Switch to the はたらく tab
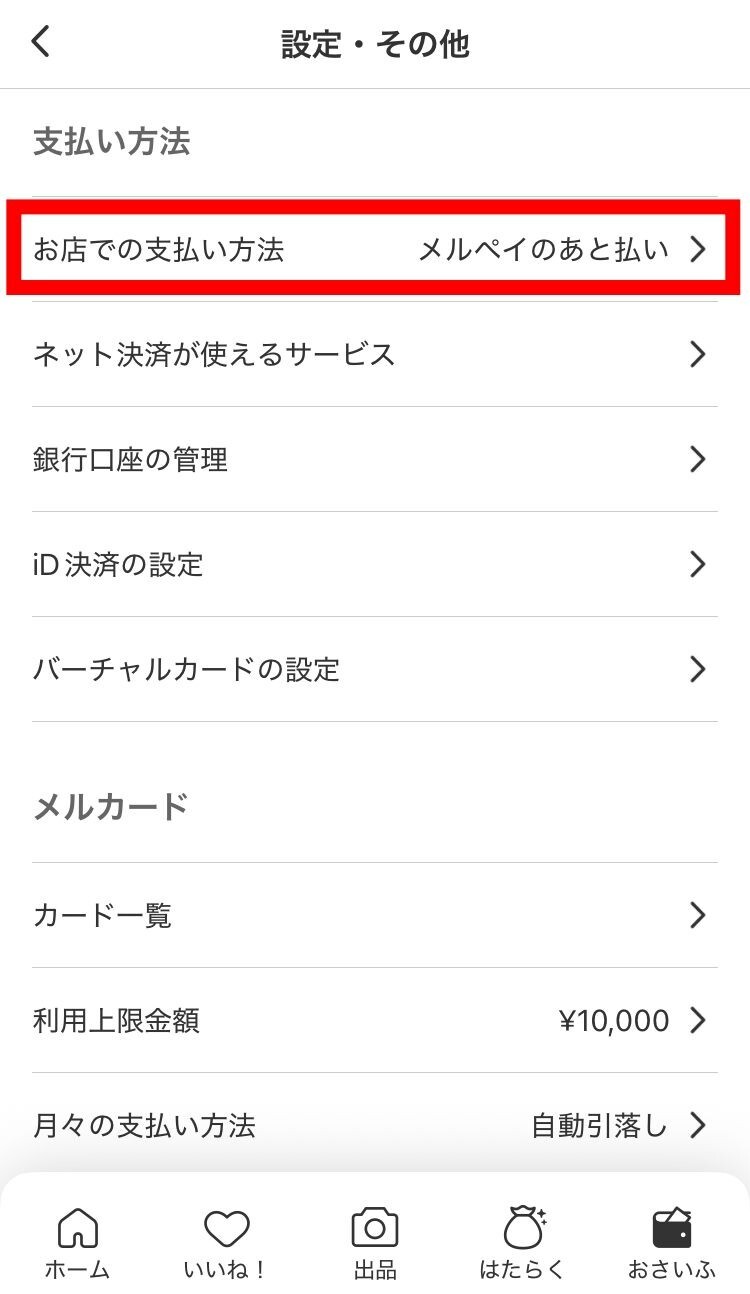Screen dimensions: 750x1294 (x=523, y=1243)
